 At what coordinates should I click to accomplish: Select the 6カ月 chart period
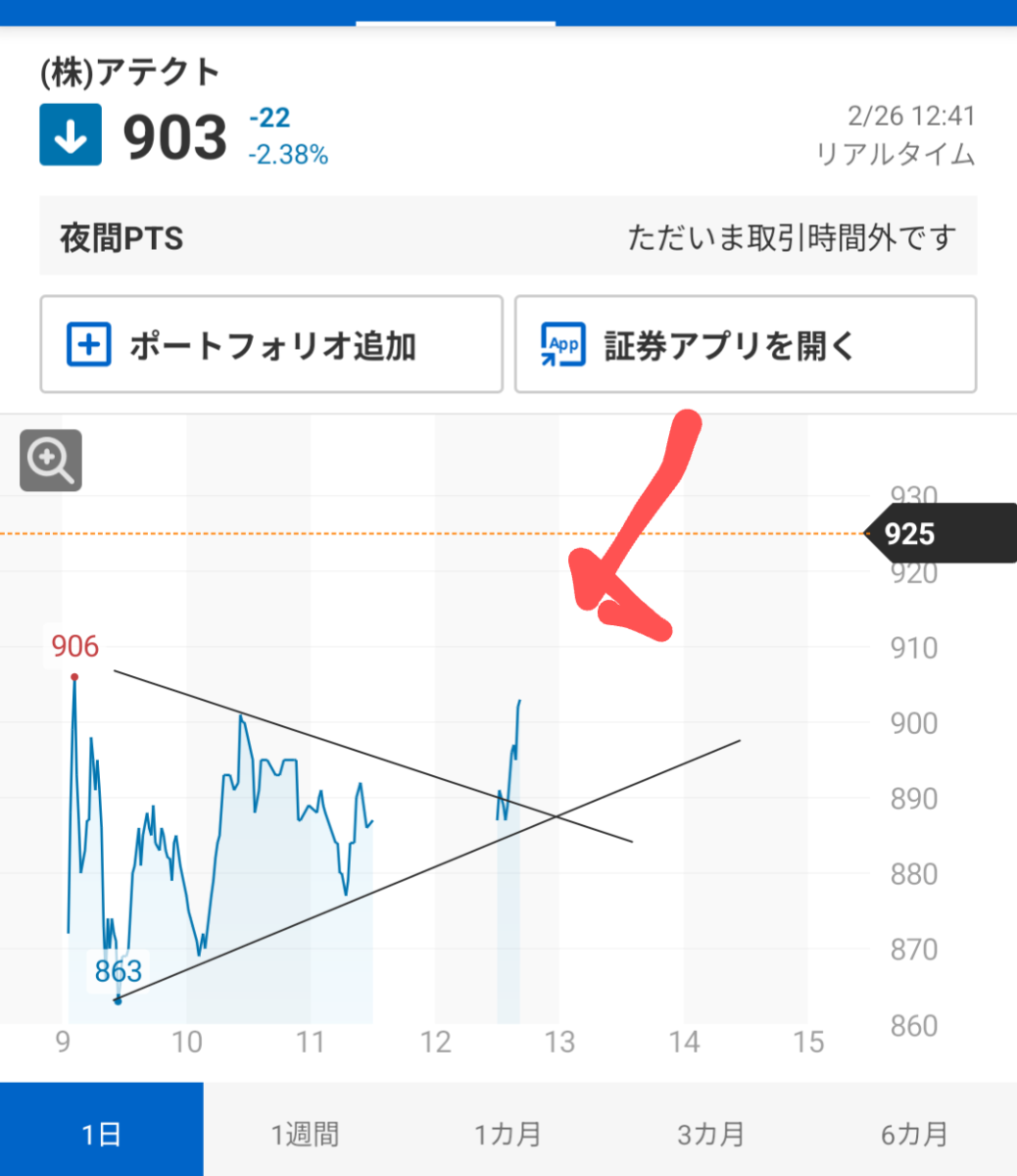914,1133
